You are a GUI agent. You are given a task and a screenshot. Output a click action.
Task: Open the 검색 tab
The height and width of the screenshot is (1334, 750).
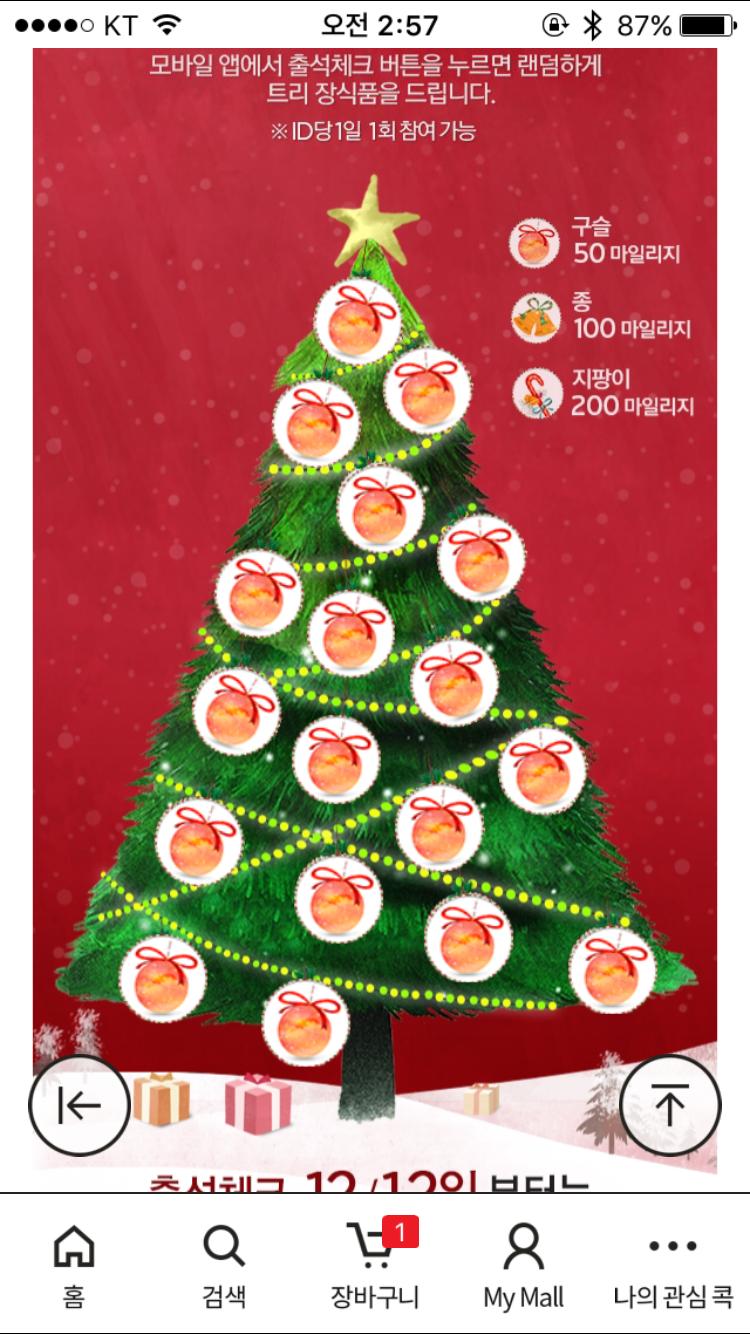pos(224,1266)
